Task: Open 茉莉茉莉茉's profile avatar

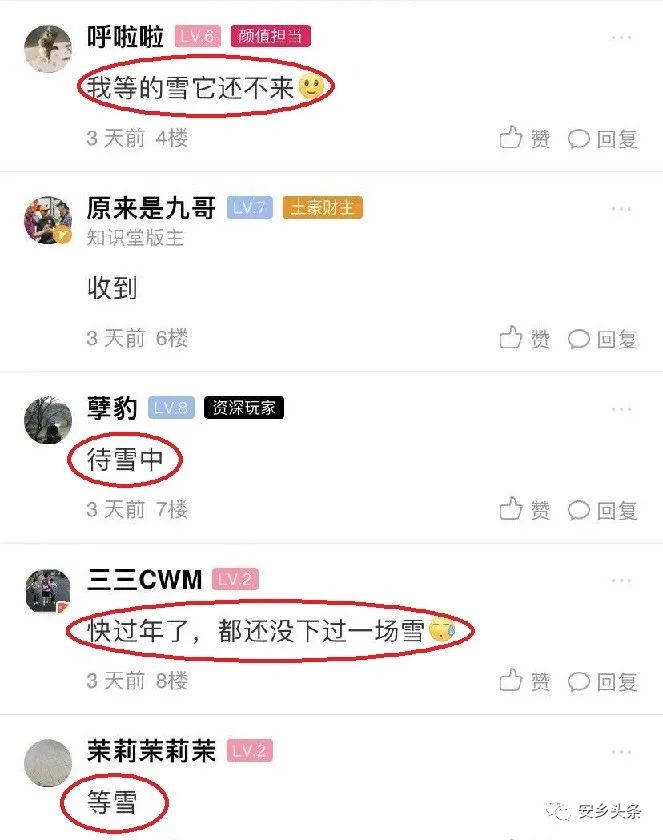Action: coord(48,762)
